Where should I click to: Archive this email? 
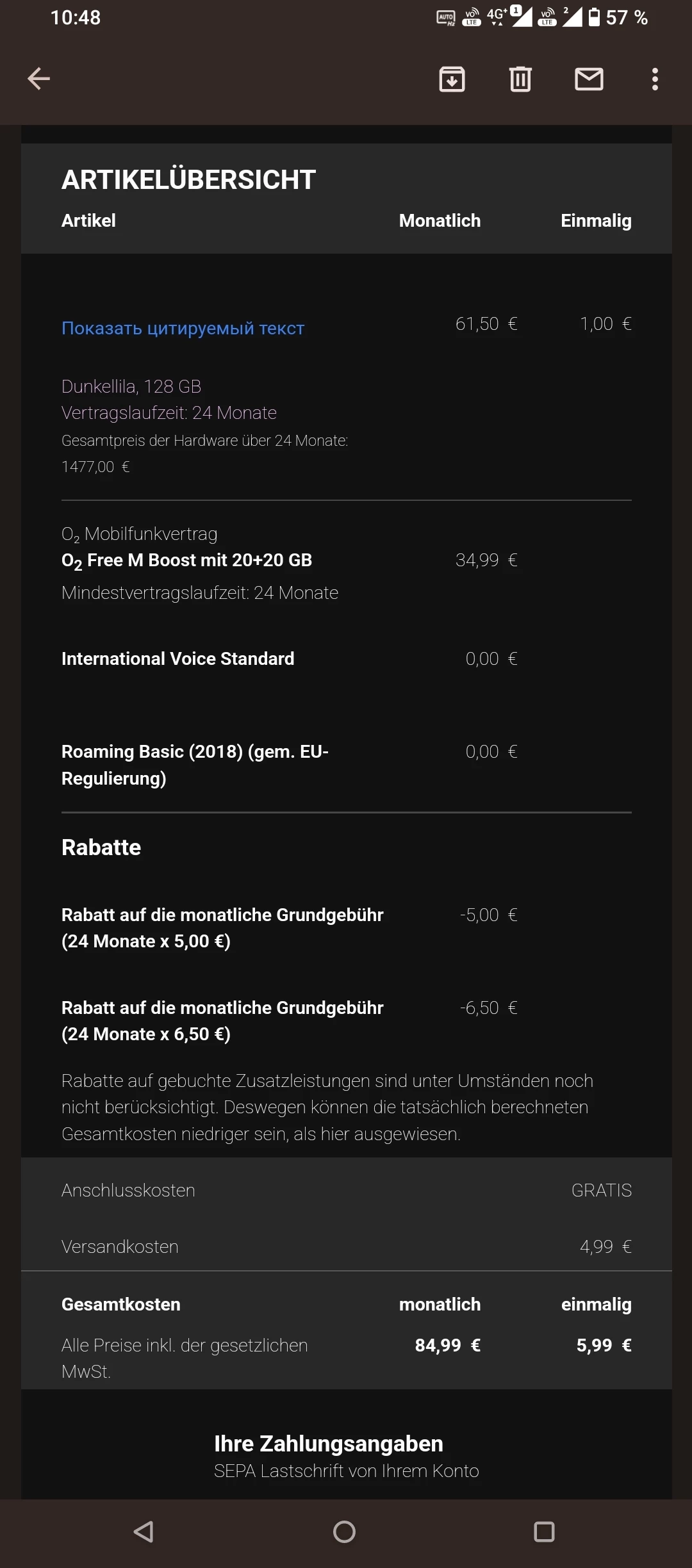[452, 79]
